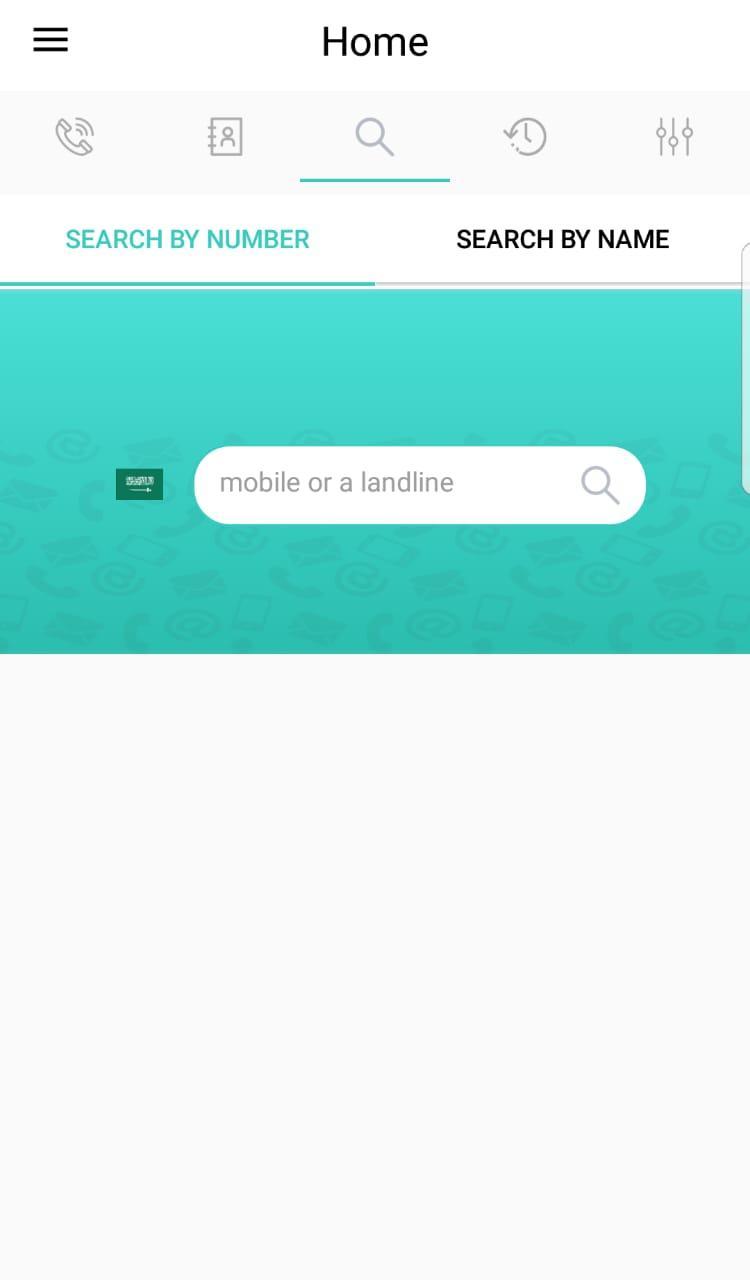
Task: Open the hamburger drawer menu
Action: [x=50, y=39]
